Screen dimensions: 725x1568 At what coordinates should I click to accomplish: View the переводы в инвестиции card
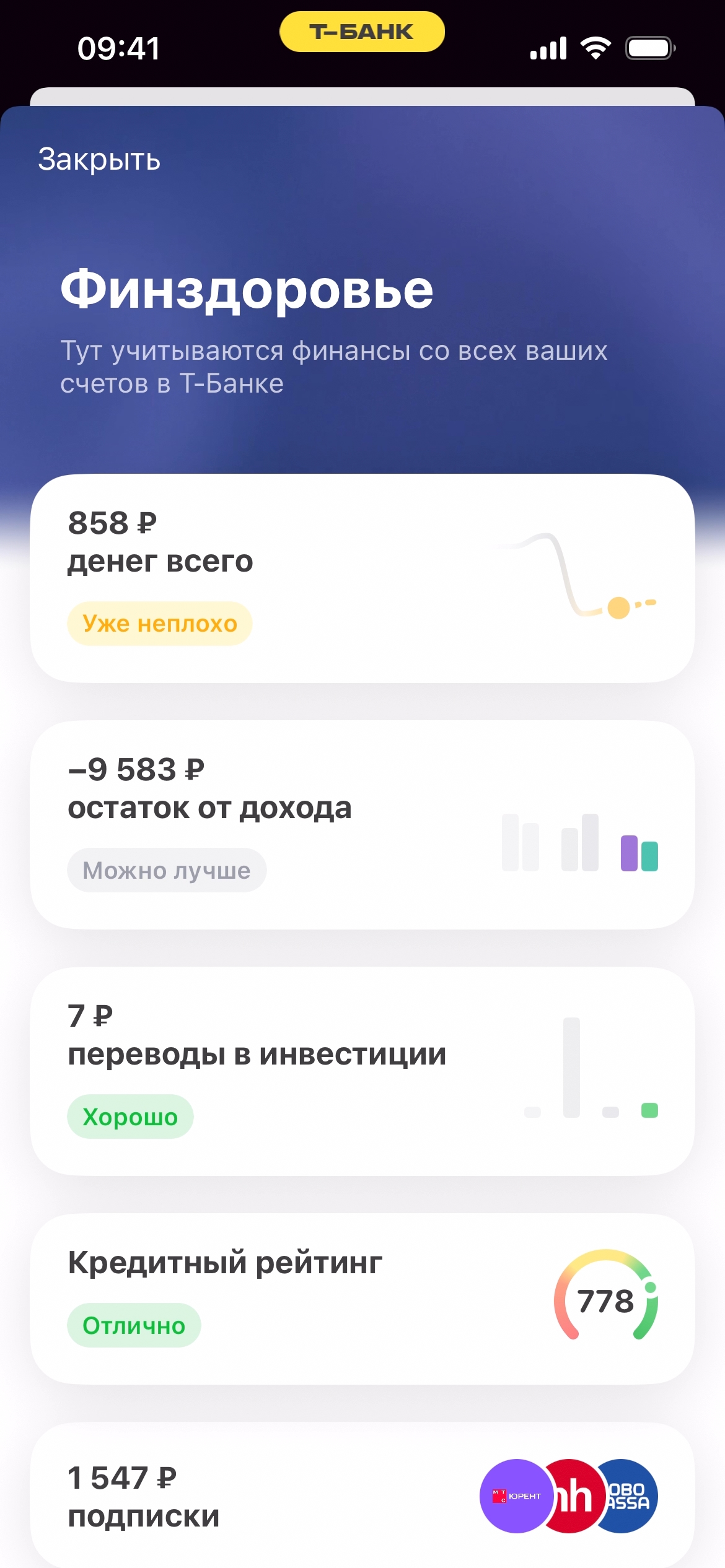tap(362, 1071)
